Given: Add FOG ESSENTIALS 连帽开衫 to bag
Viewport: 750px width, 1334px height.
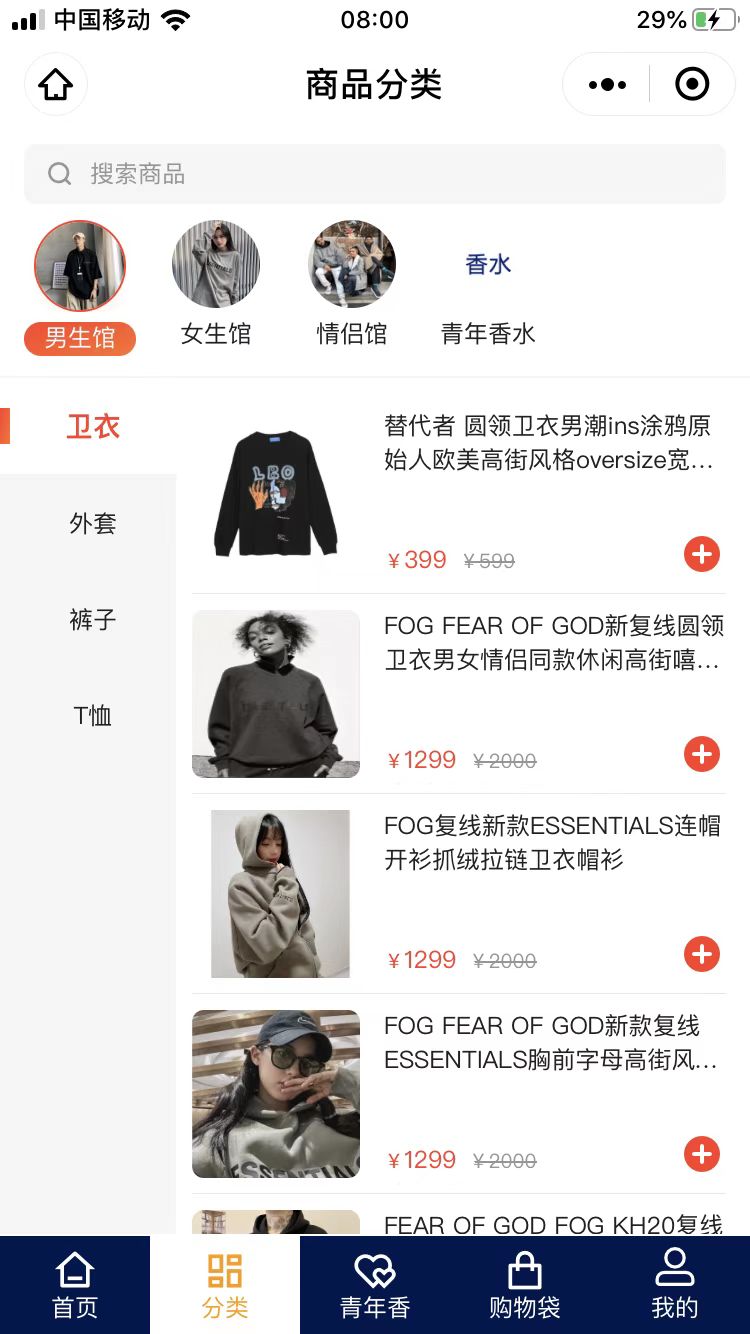Looking at the screenshot, I should 702,954.
